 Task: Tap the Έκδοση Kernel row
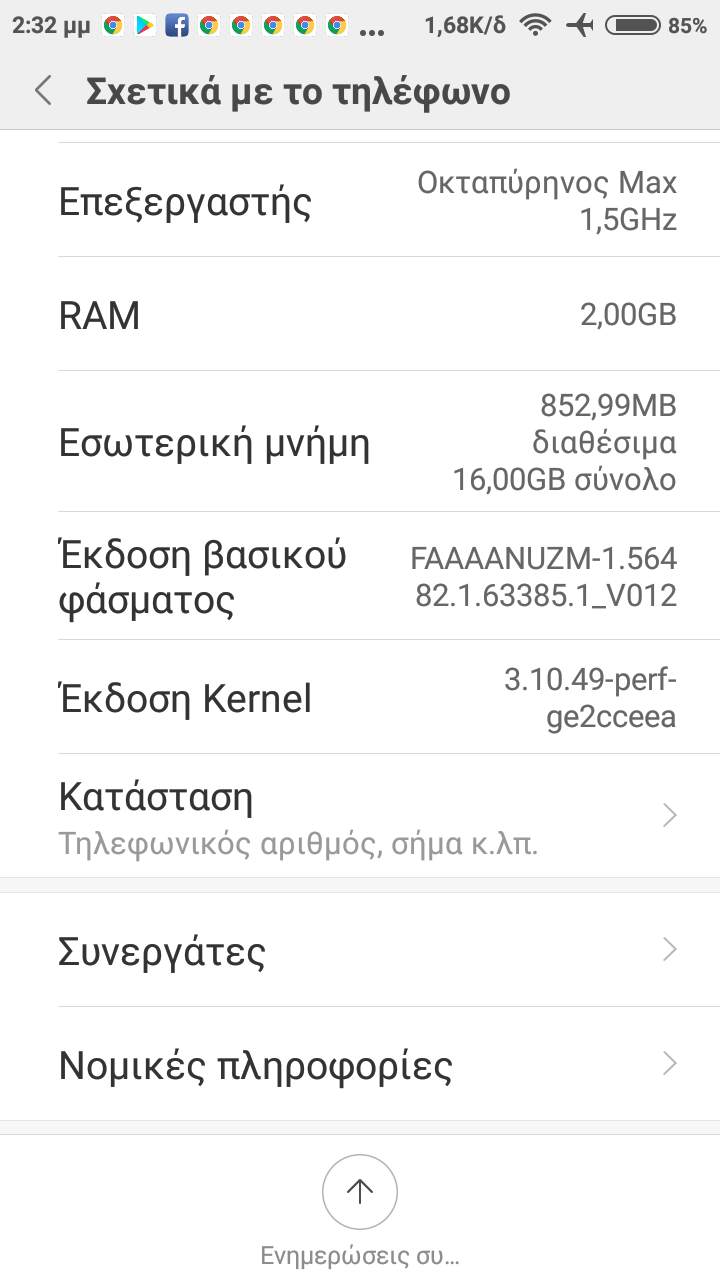click(x=360, y=698)
